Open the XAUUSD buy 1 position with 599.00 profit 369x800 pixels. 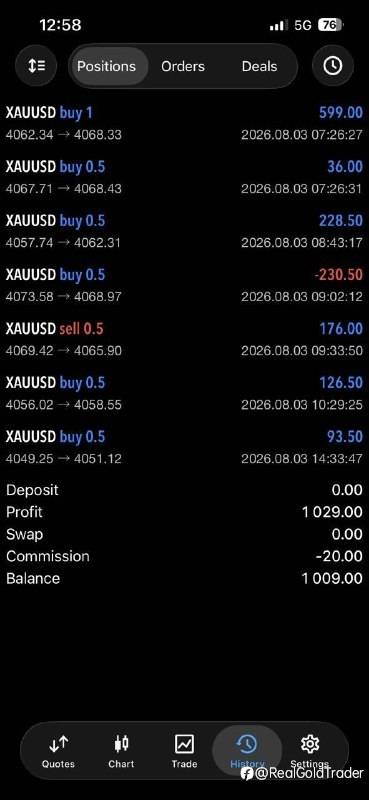click(184, 123)
